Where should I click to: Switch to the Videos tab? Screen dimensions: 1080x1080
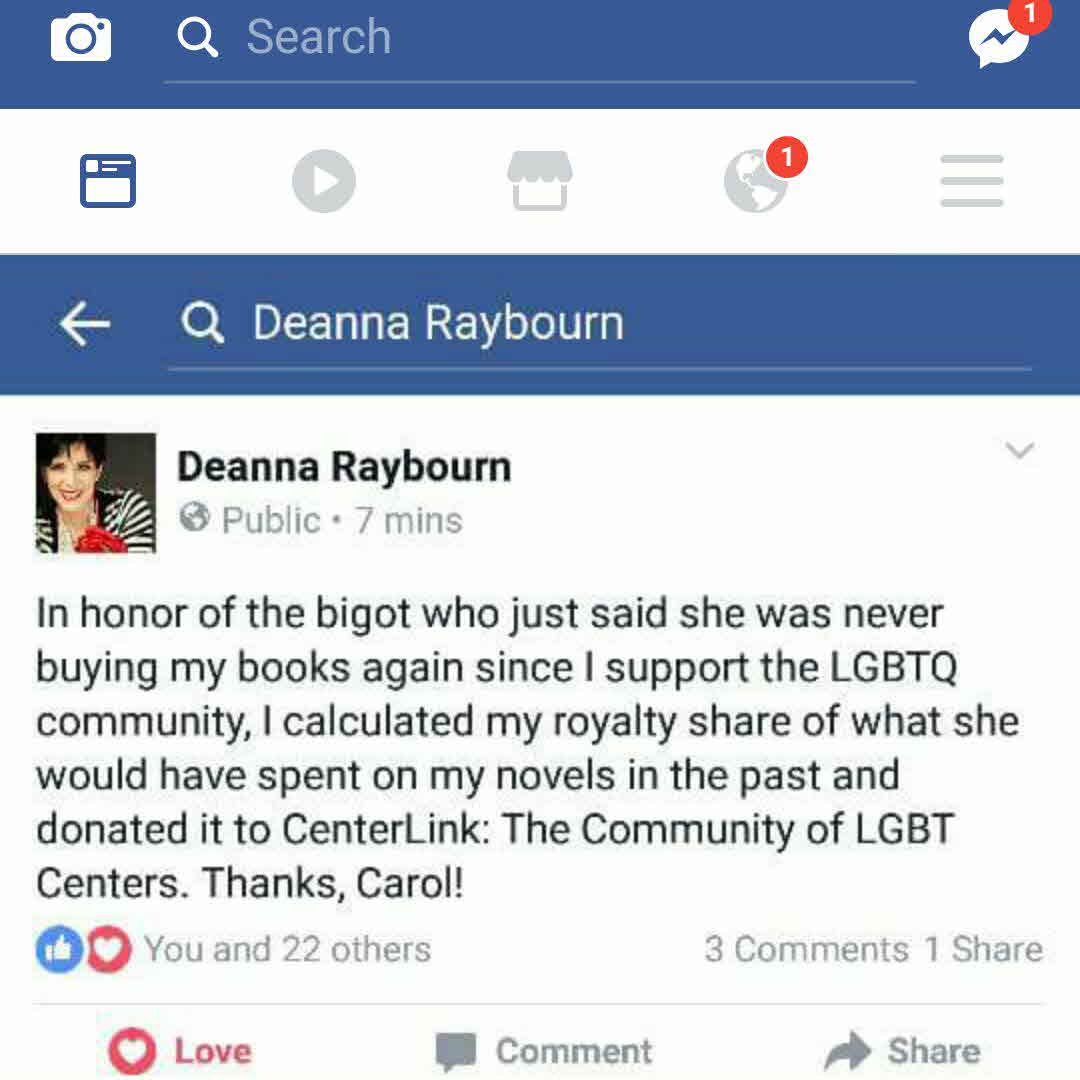coord(323,182)
